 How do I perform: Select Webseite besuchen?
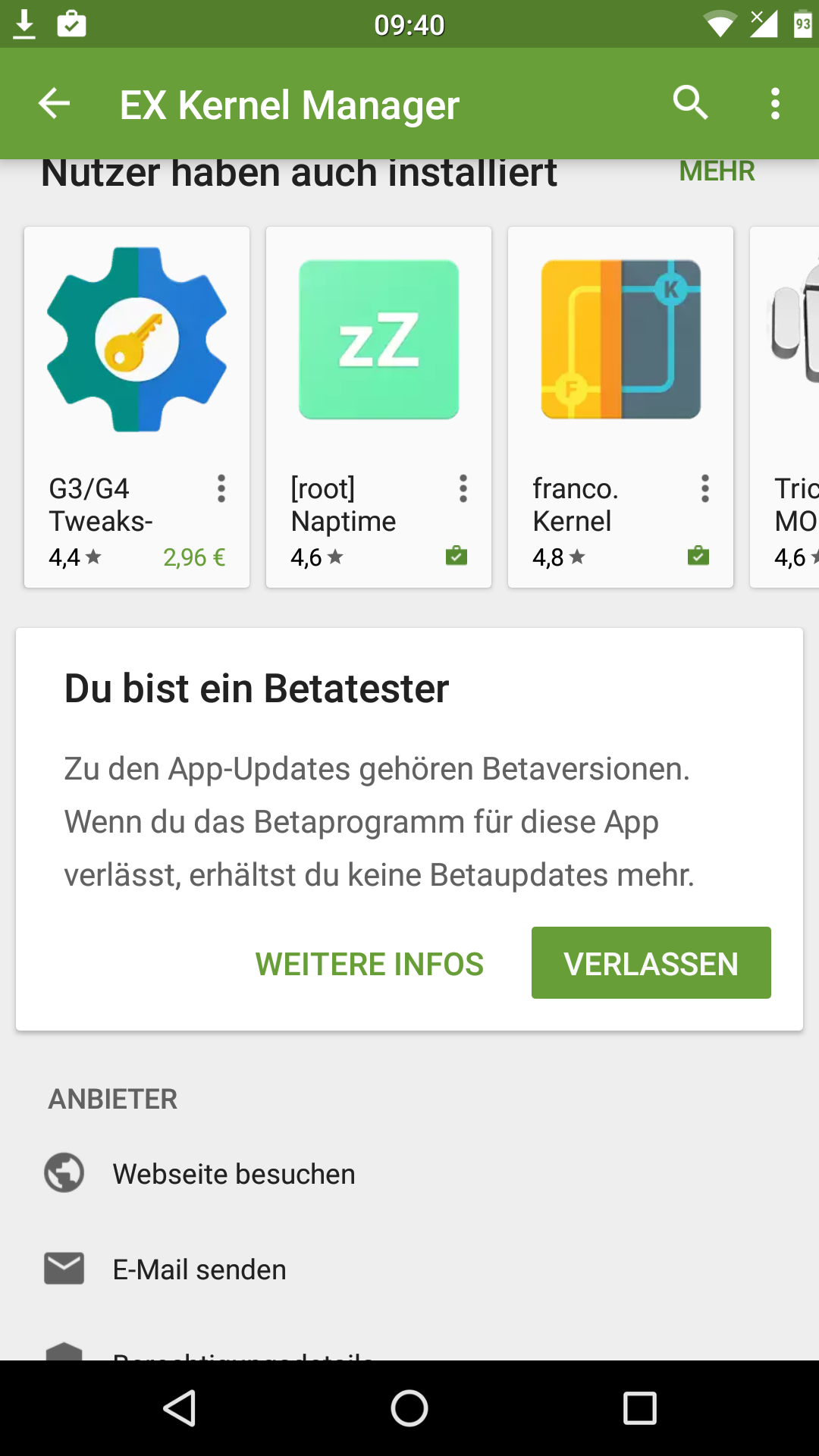(x=234, y=1174)
